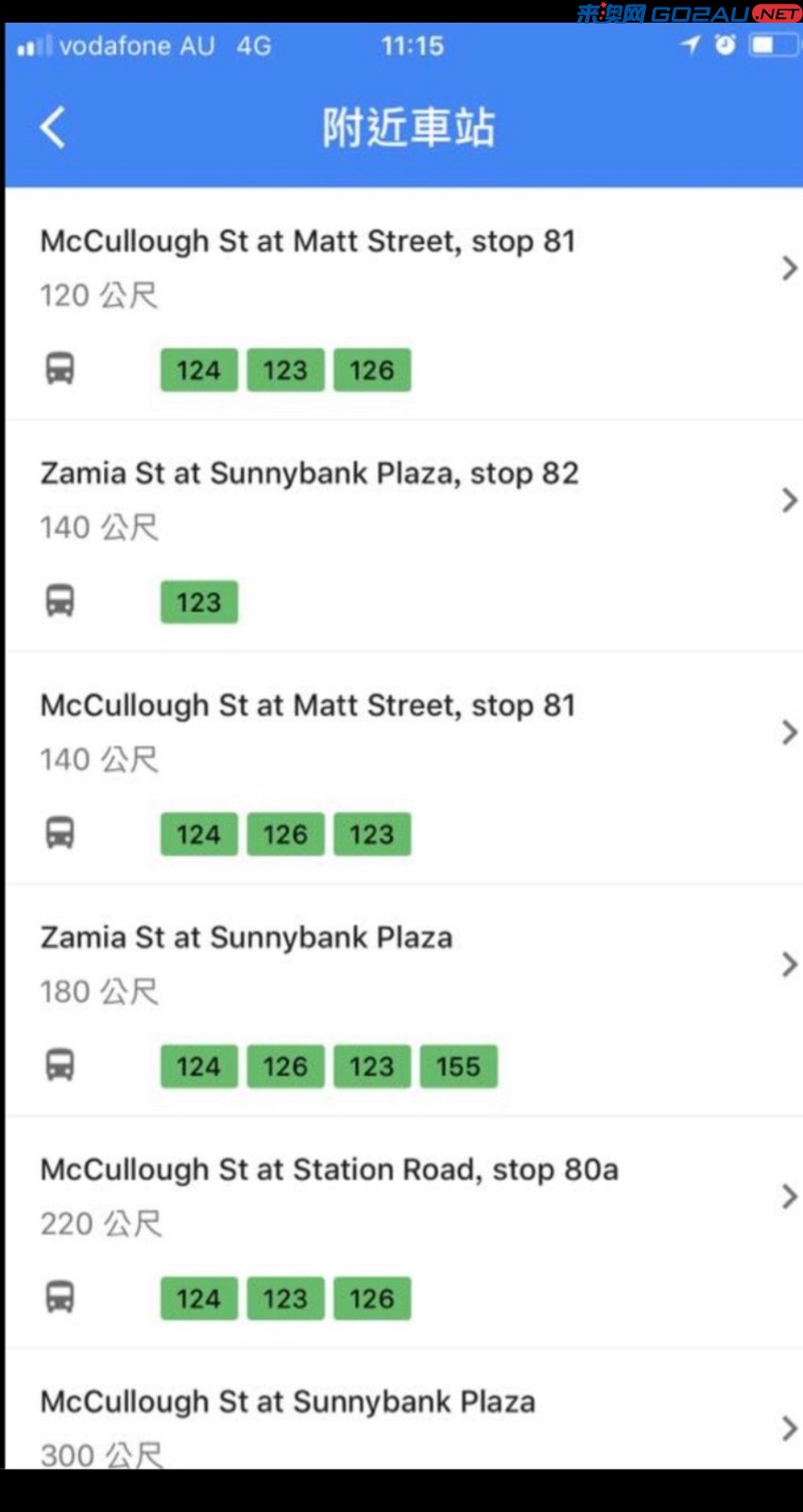Open Zamia St at Sunnybank Plaza 180 公尺 stop

tap(404, 1000)
